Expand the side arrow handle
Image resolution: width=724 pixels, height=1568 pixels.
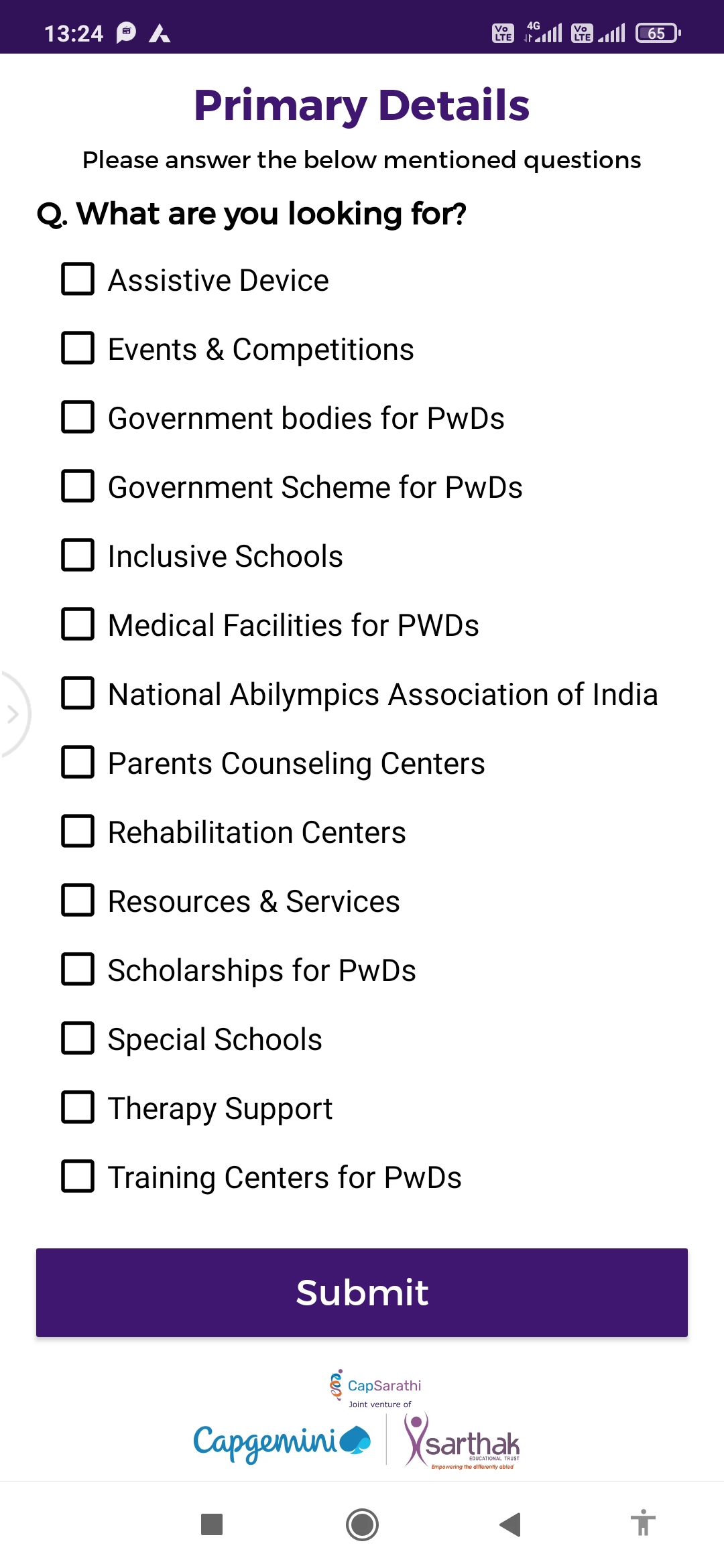click(x=13, y=714)
